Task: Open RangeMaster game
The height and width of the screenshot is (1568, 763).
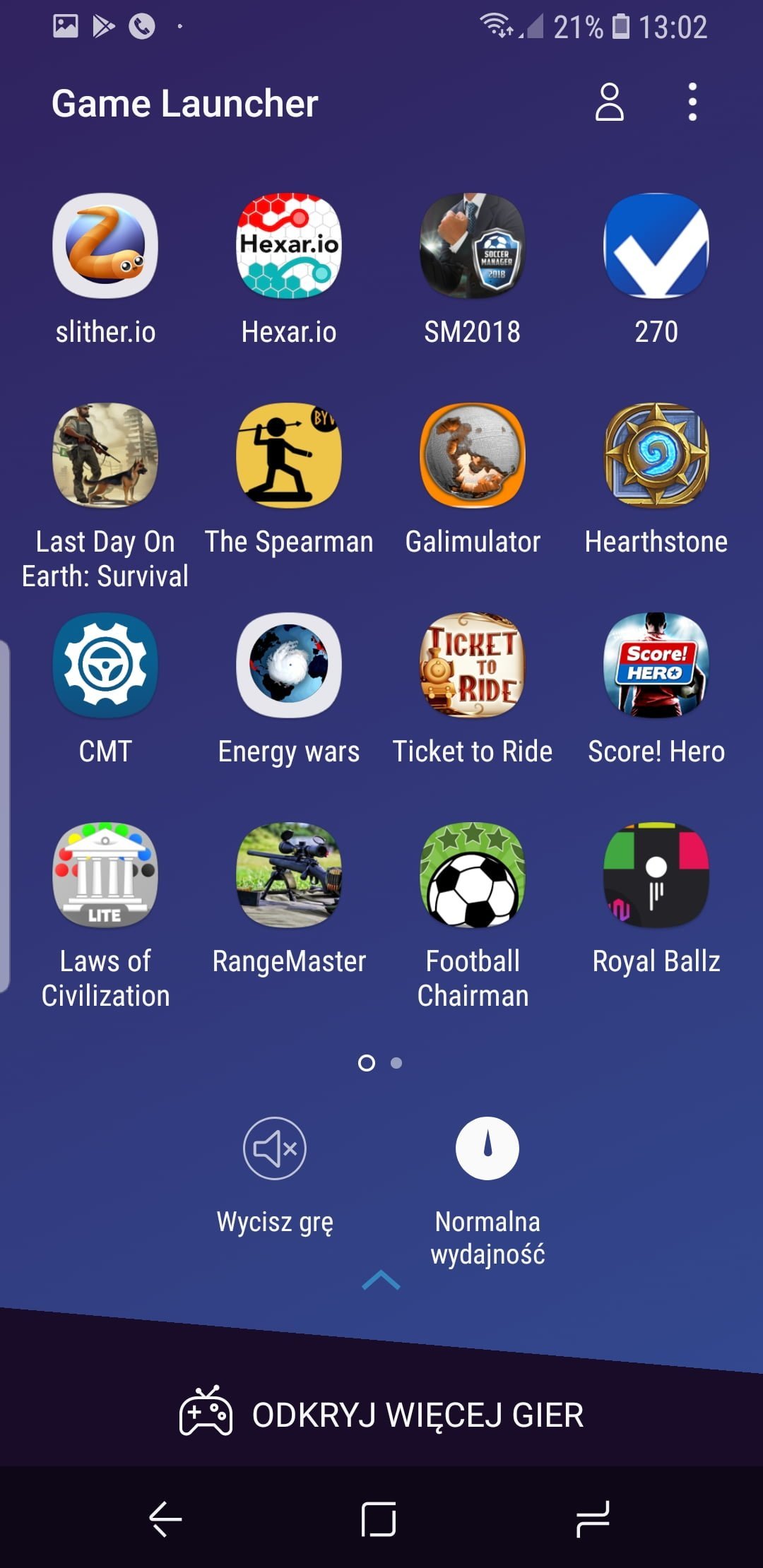Action: 289,875
